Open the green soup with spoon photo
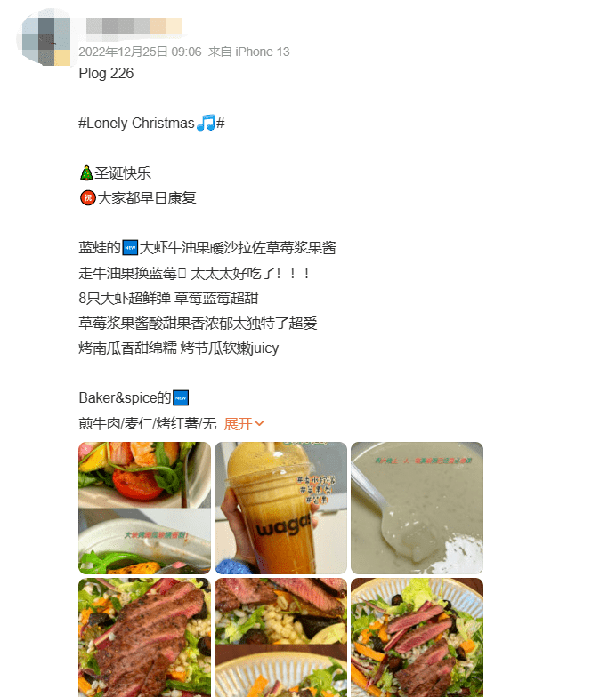Viewport: 600px width, 697px height. 416,507
